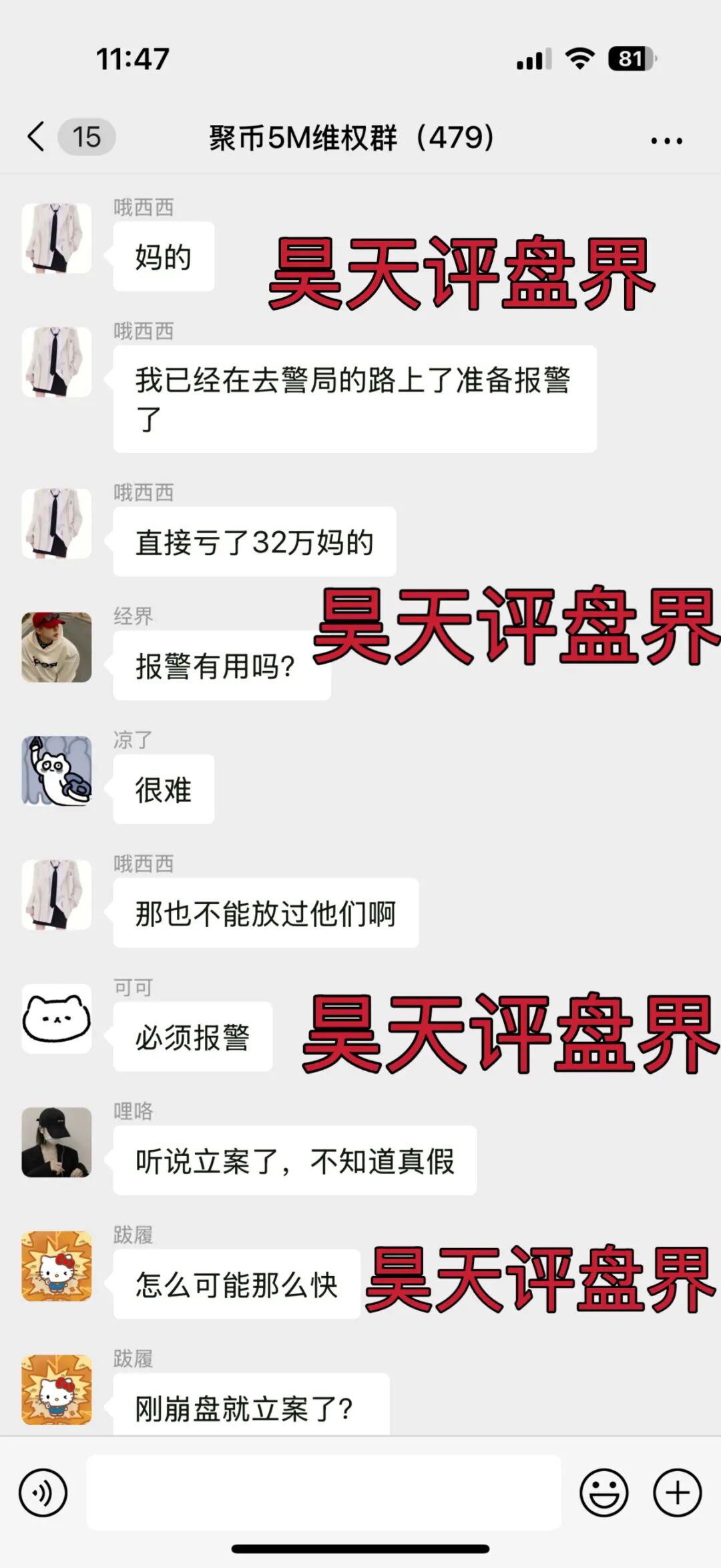721x1568 pixels.
Task: Open the group chat overflow menu
Action: pos(666,140)
